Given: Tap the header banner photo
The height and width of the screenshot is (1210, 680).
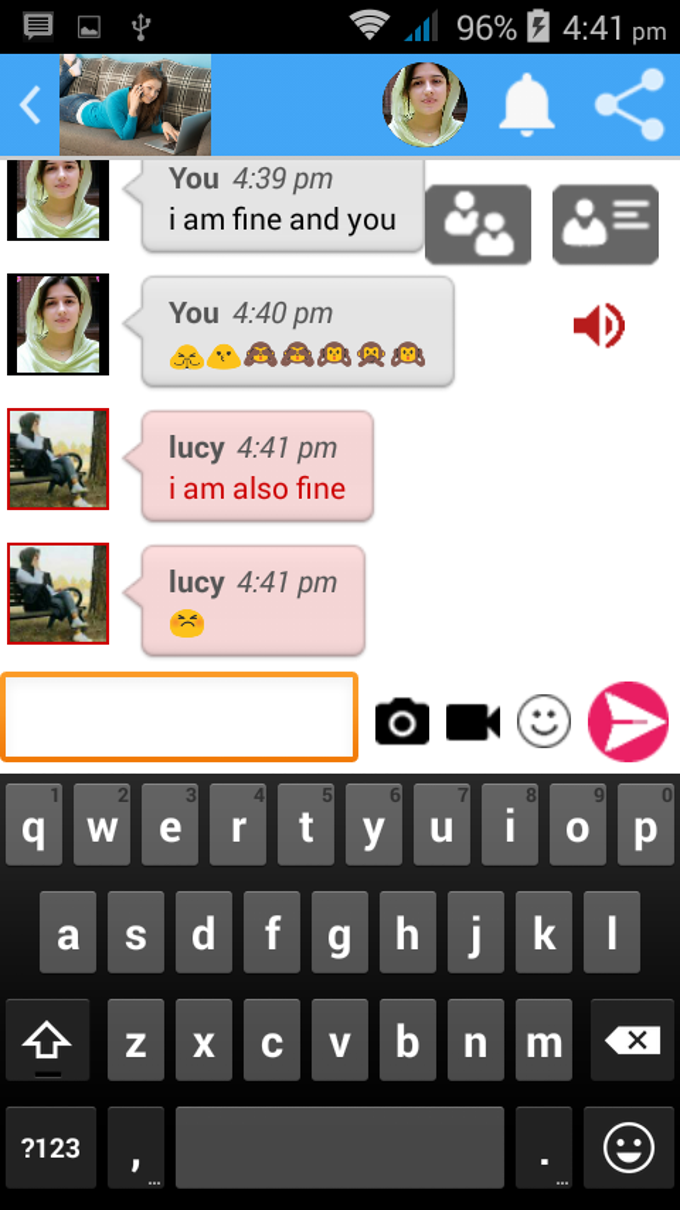Looking at the screenshot, I should (x=135, y=105).
